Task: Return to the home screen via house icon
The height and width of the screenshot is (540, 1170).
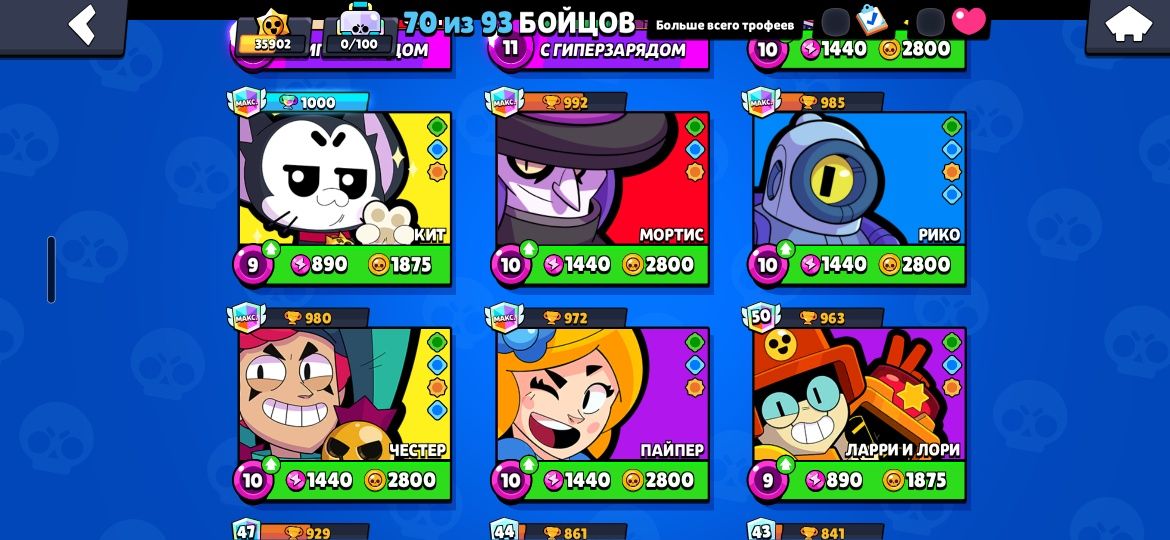Action: pyautogui.click(x=1127, y=24)
